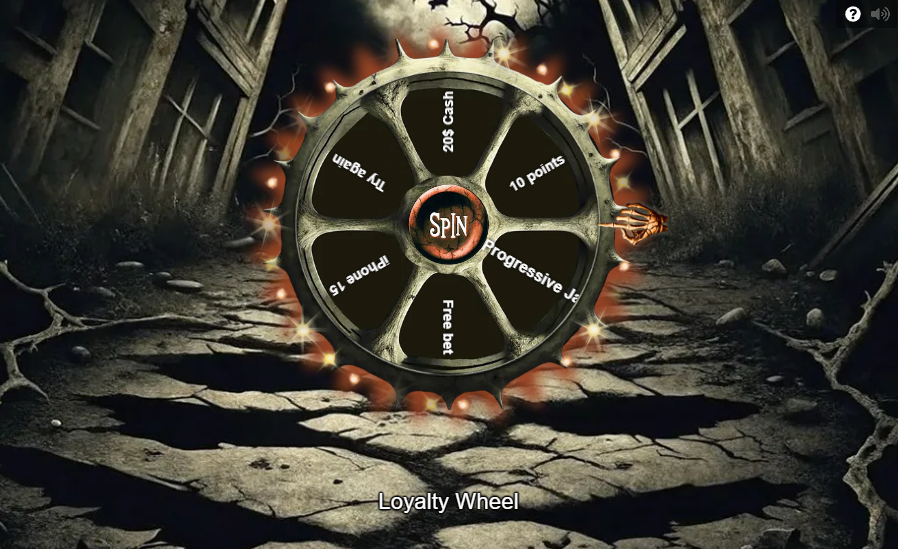Spin the Loyalty Wheel

pos(447,224)
